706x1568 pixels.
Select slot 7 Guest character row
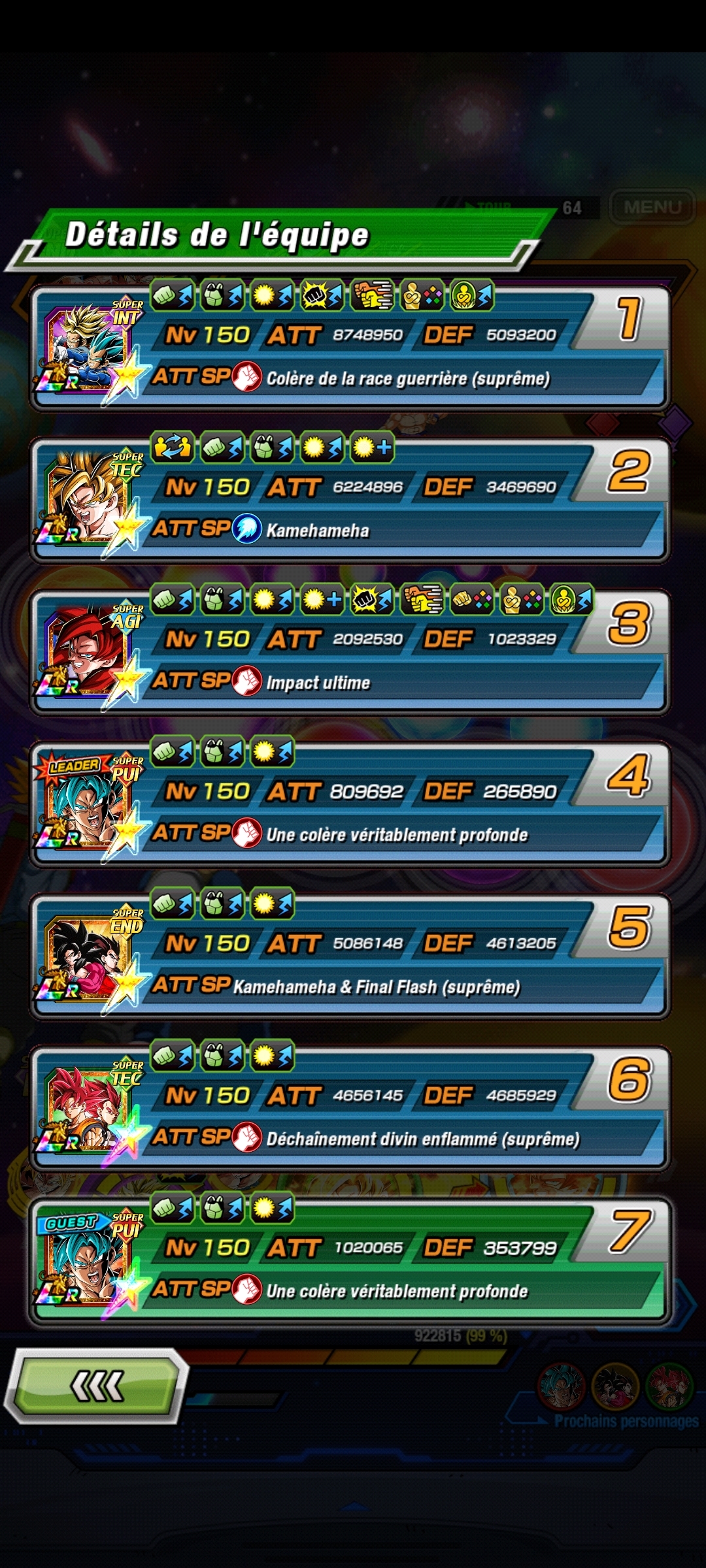click(x=350, y=1260)
